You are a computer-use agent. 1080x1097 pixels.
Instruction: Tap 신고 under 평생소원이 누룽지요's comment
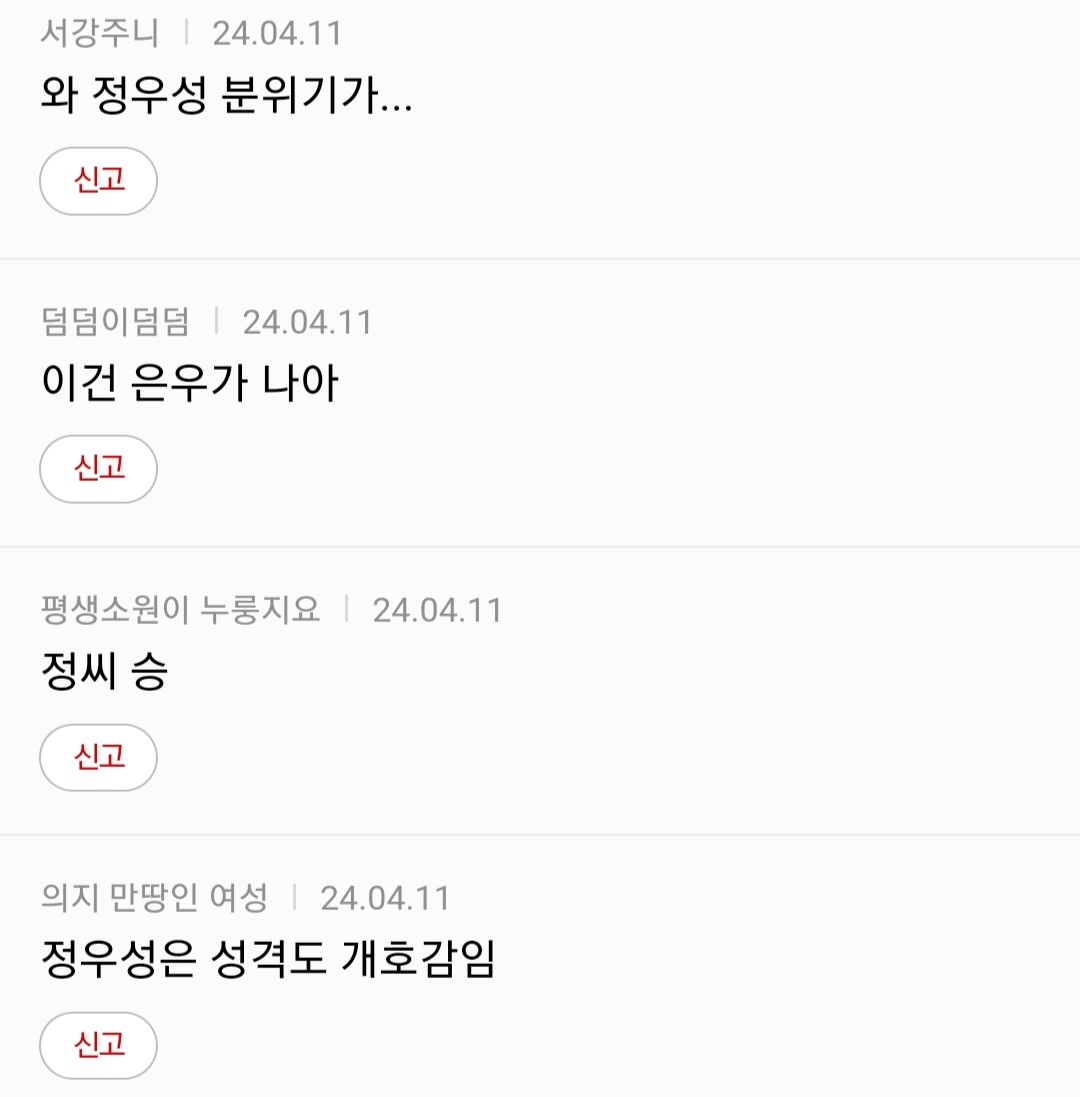click(x=98, y=757)
